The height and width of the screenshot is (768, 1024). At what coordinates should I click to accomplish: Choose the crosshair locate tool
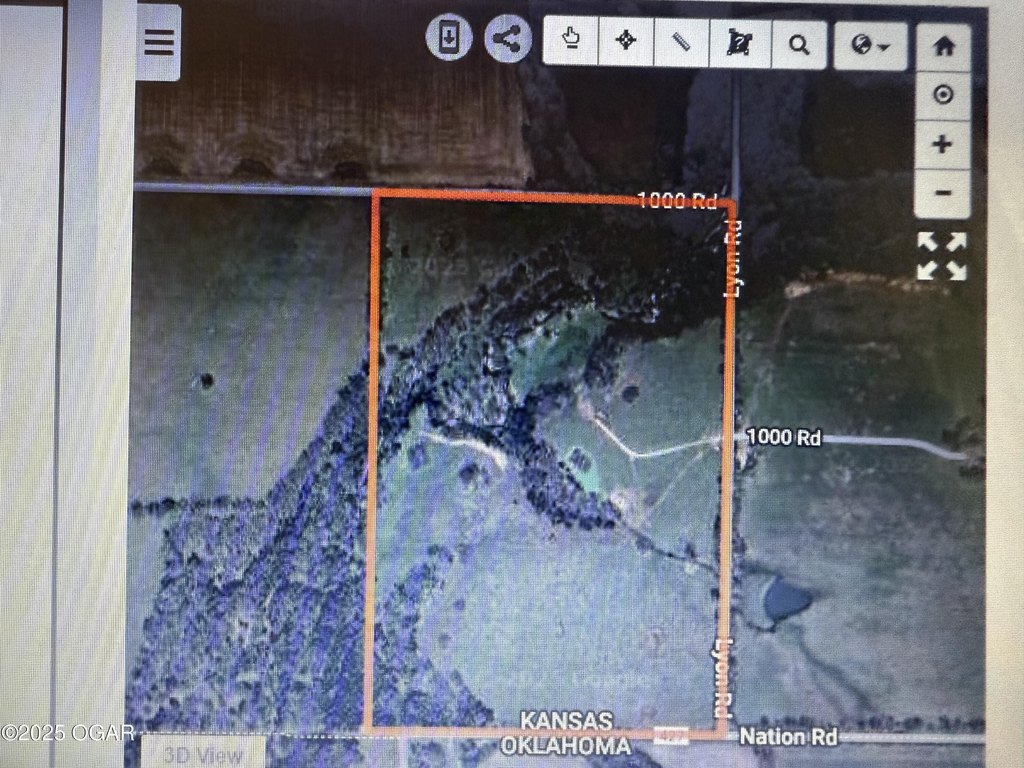626,43
